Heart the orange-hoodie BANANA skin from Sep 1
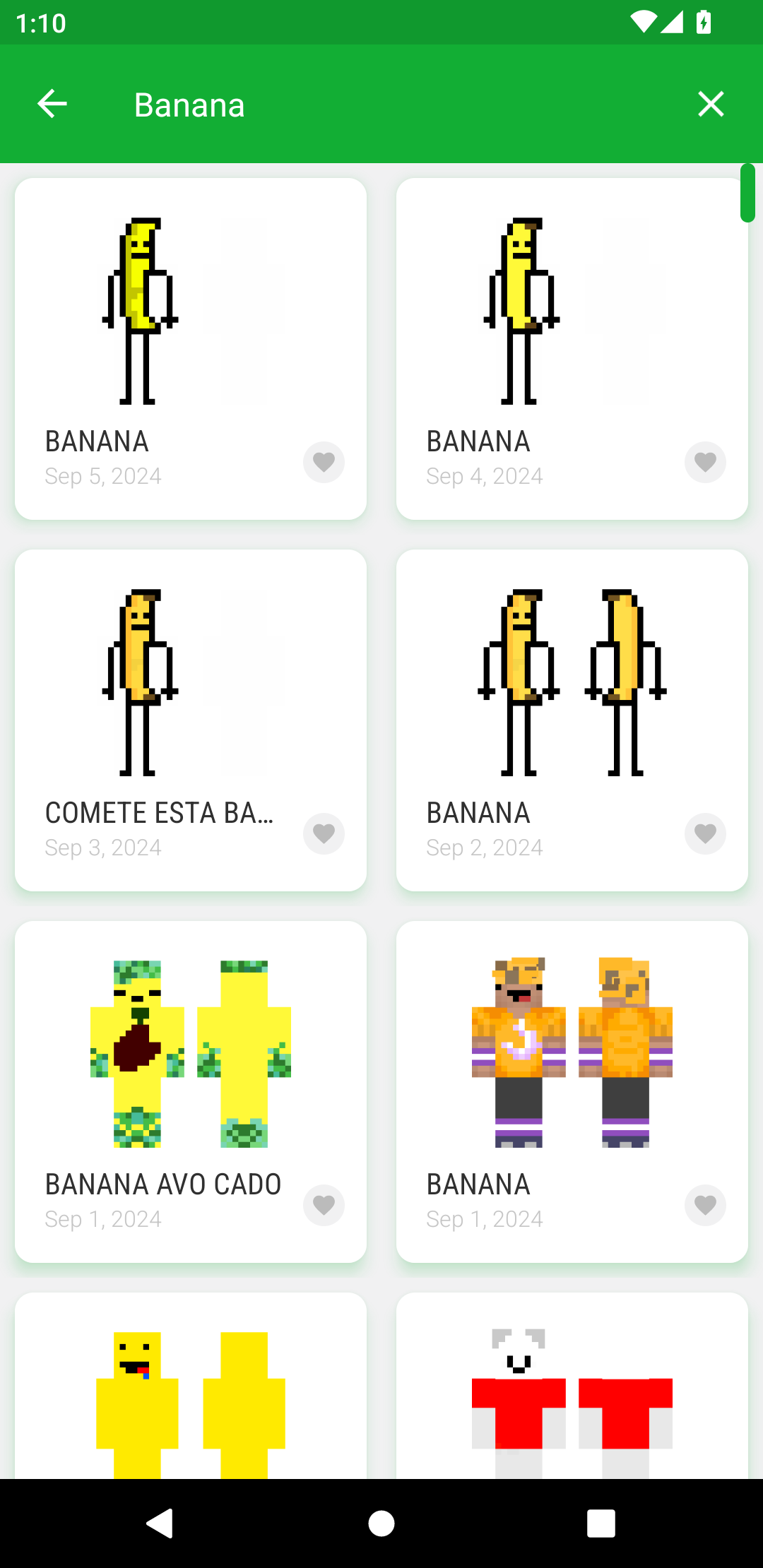 (705, 1206)
